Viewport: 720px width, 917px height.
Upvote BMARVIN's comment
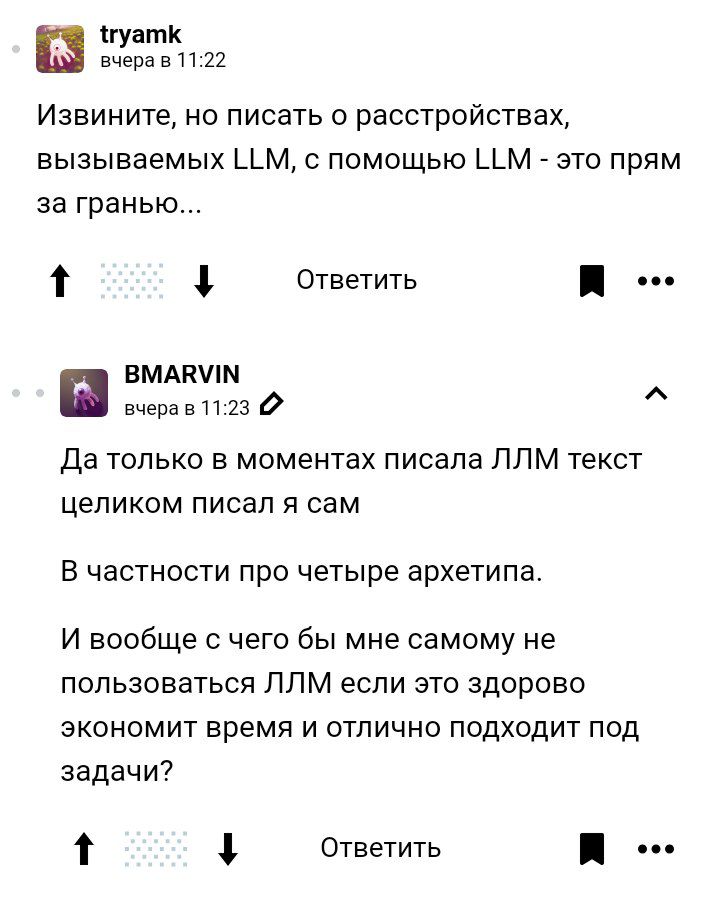pos(85,850)
